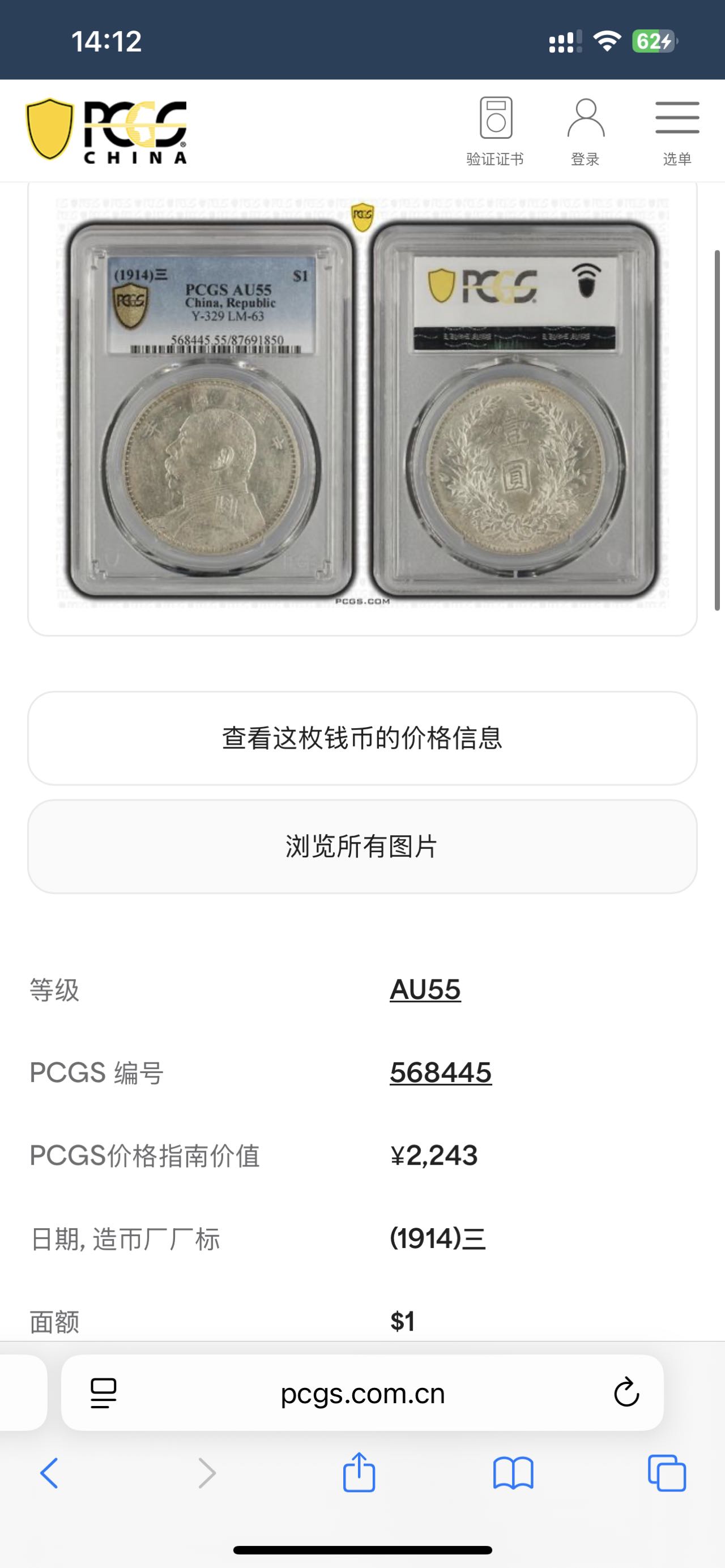Go back to previous page
Screen dimensions: 725x1568
pyautogui.click(x=49, y=1473)
